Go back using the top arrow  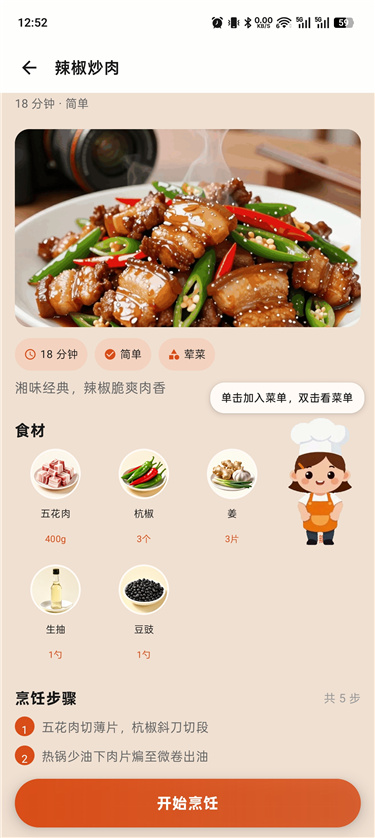point(29,67)
